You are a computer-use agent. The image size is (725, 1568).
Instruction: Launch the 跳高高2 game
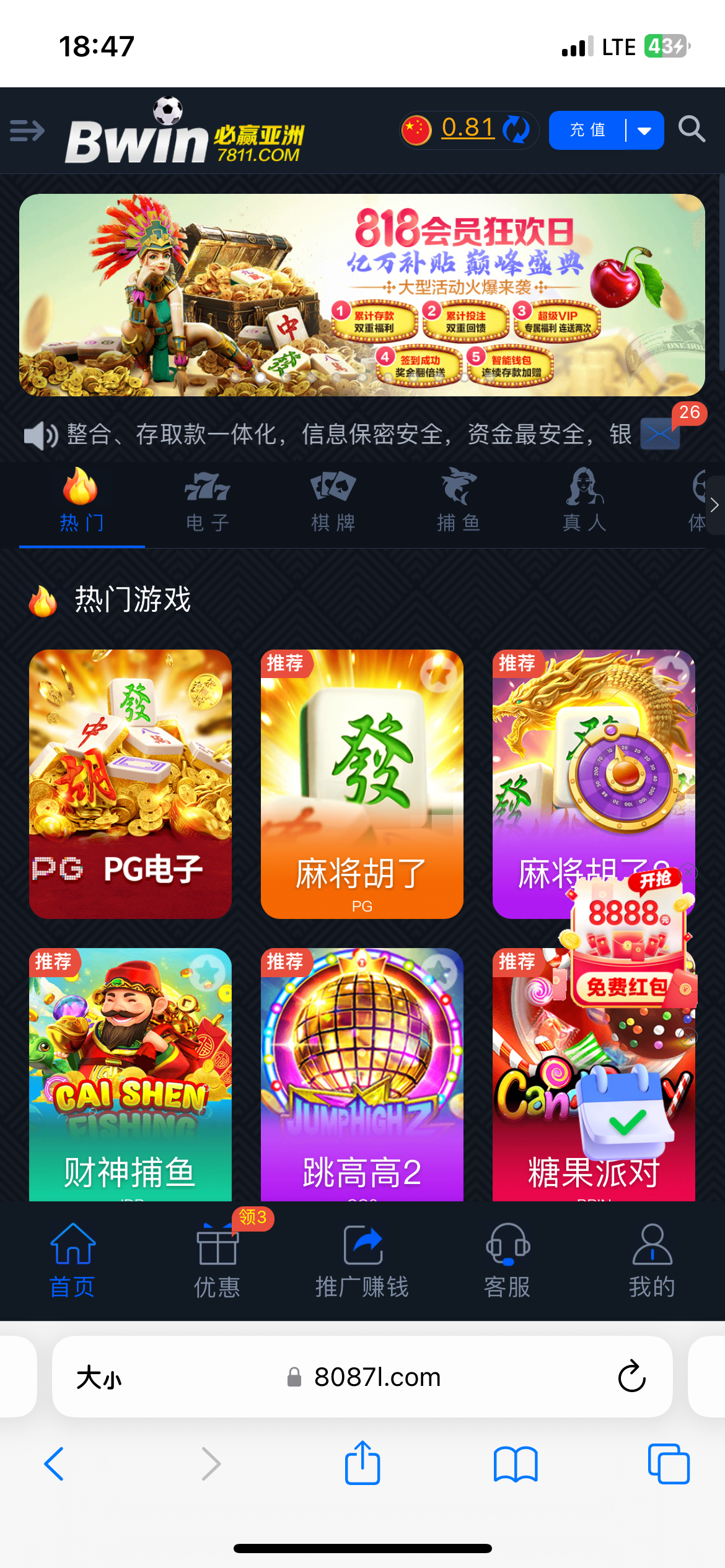tap(362, 1074)
